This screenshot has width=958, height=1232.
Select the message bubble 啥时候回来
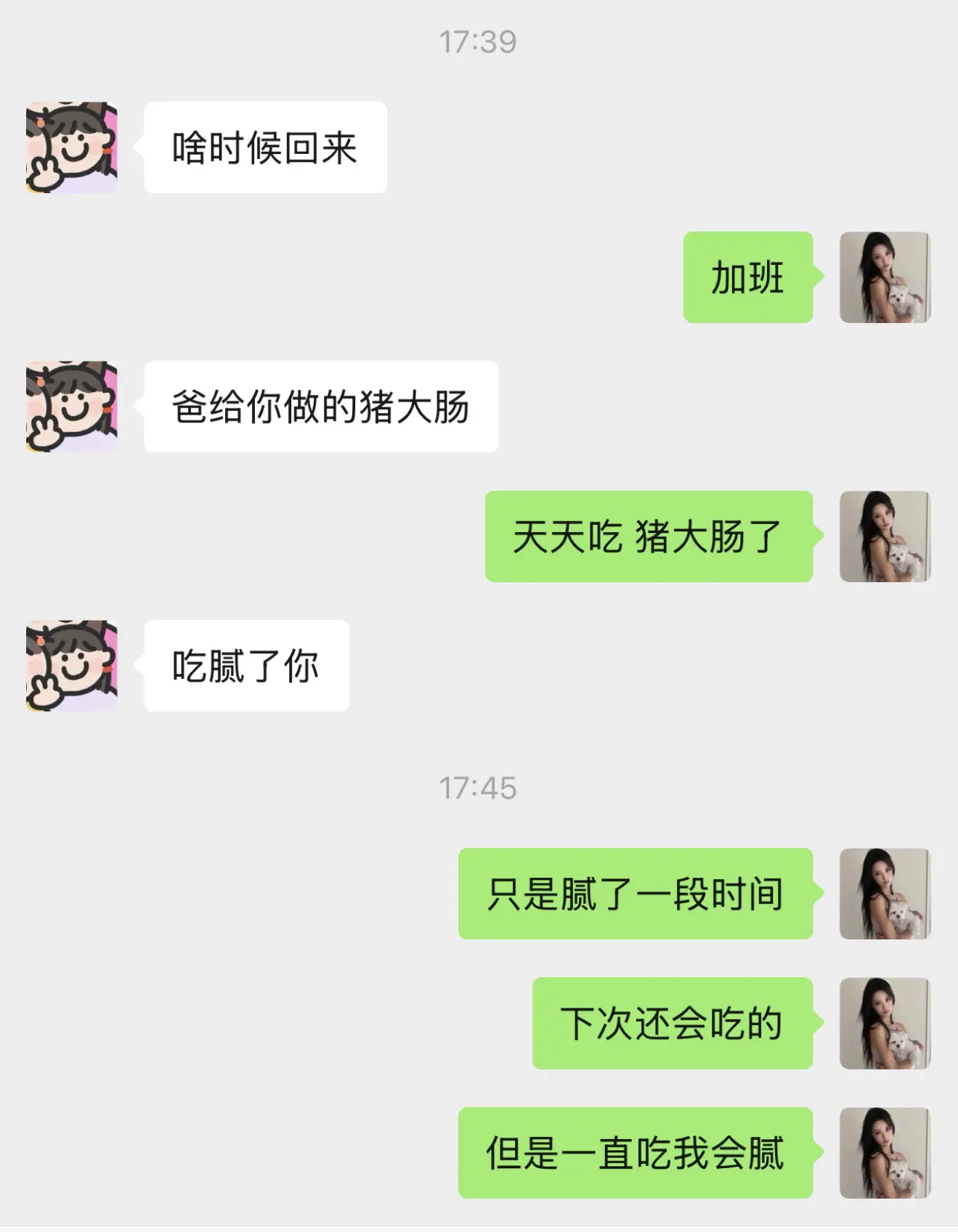click(x=265, y=148)
